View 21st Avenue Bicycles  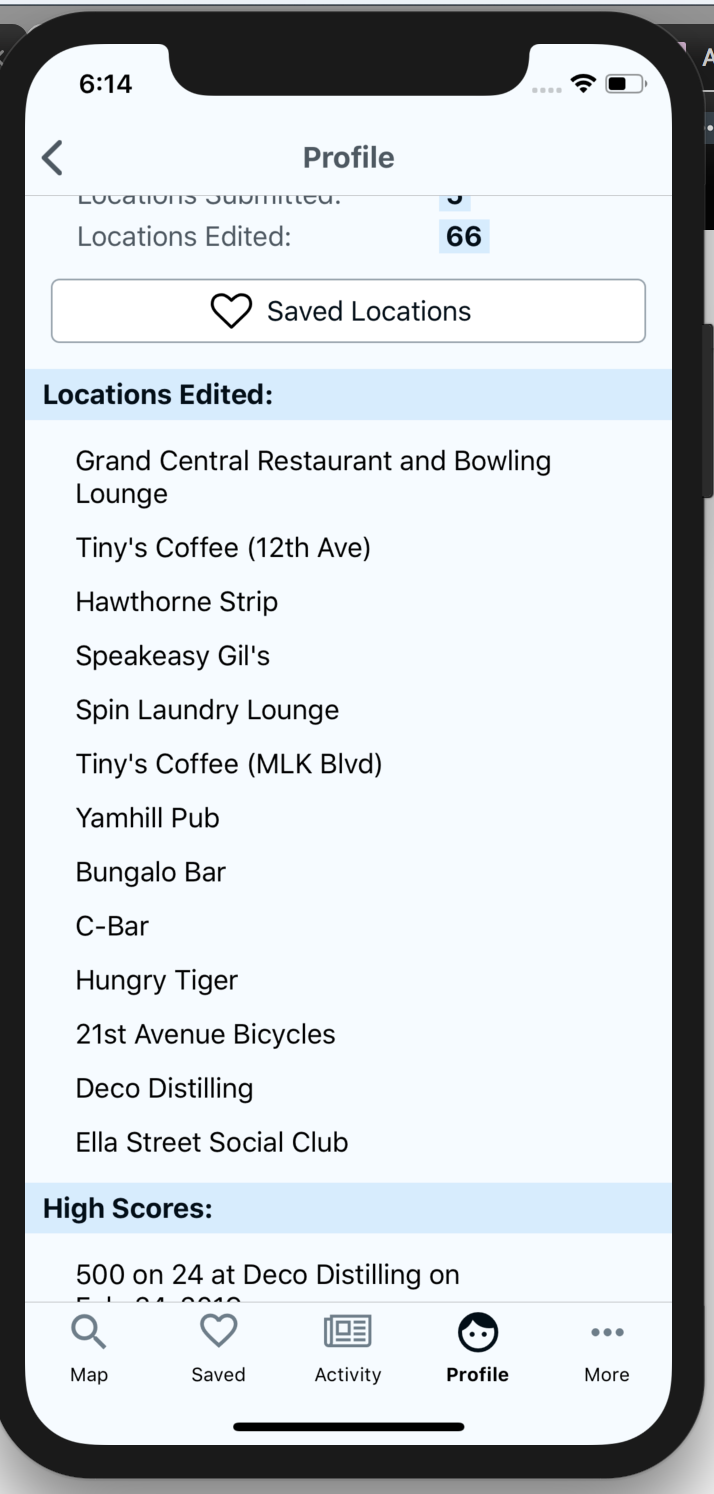205,1034
